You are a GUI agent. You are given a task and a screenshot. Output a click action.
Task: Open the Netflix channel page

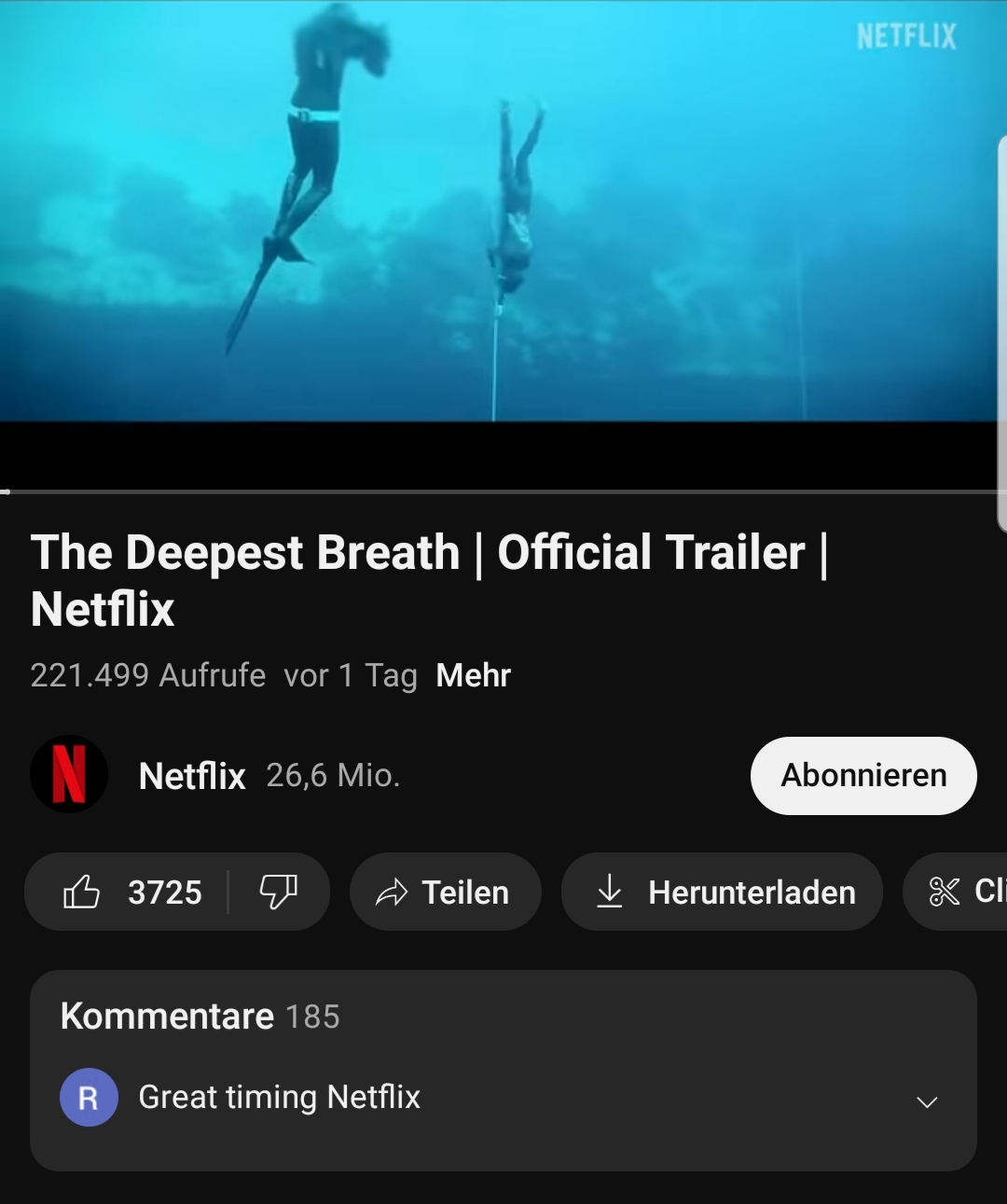(x=191, y=775)
